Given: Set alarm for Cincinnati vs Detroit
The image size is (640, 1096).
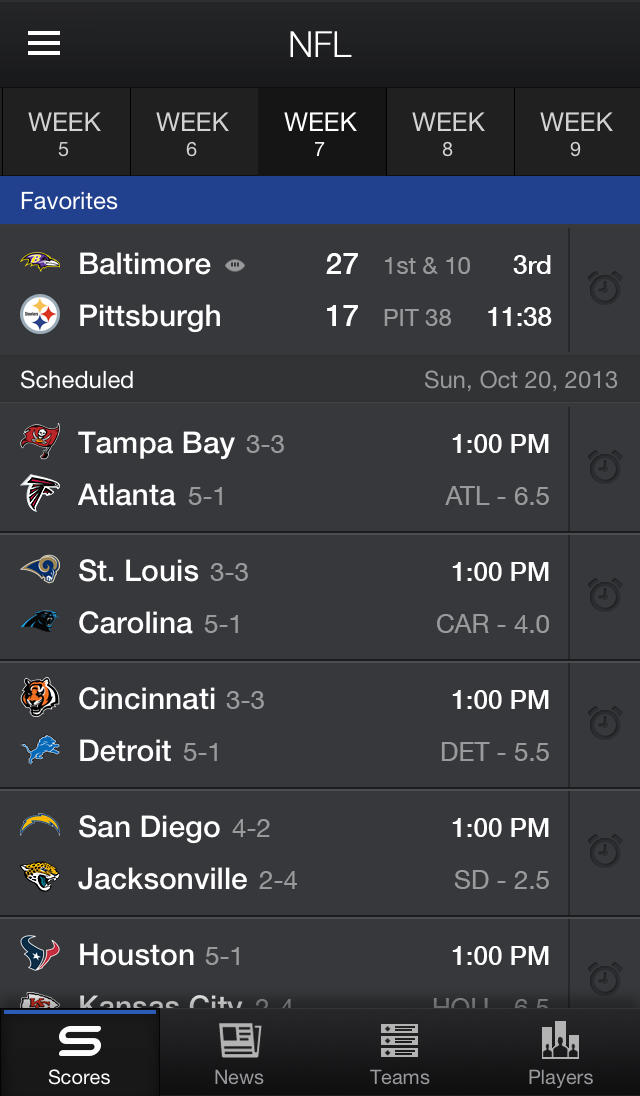Looking at the screenshot, I should tap(604, 723).
